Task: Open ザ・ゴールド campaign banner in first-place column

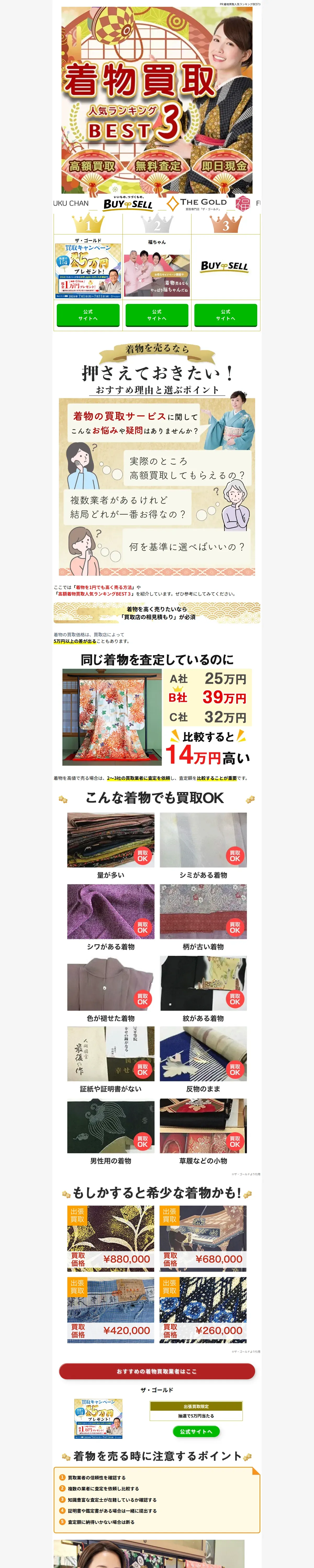Action: pos(88,270)
